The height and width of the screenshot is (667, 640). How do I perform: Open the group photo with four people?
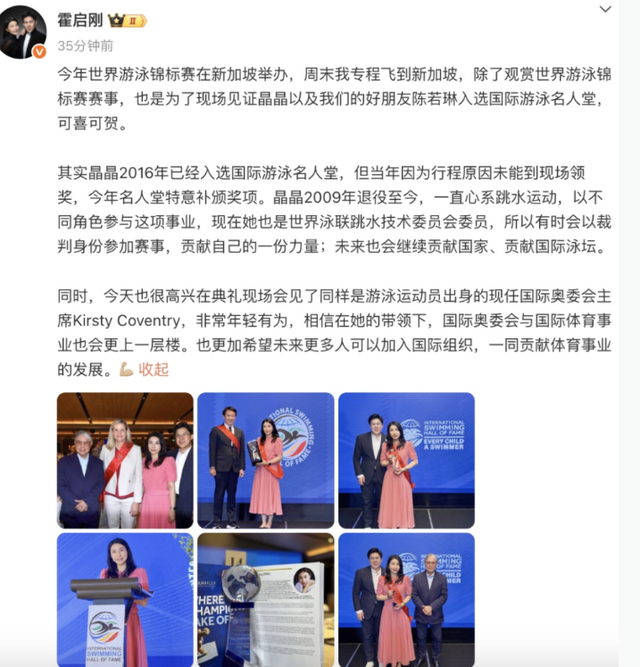click(124, 460)
